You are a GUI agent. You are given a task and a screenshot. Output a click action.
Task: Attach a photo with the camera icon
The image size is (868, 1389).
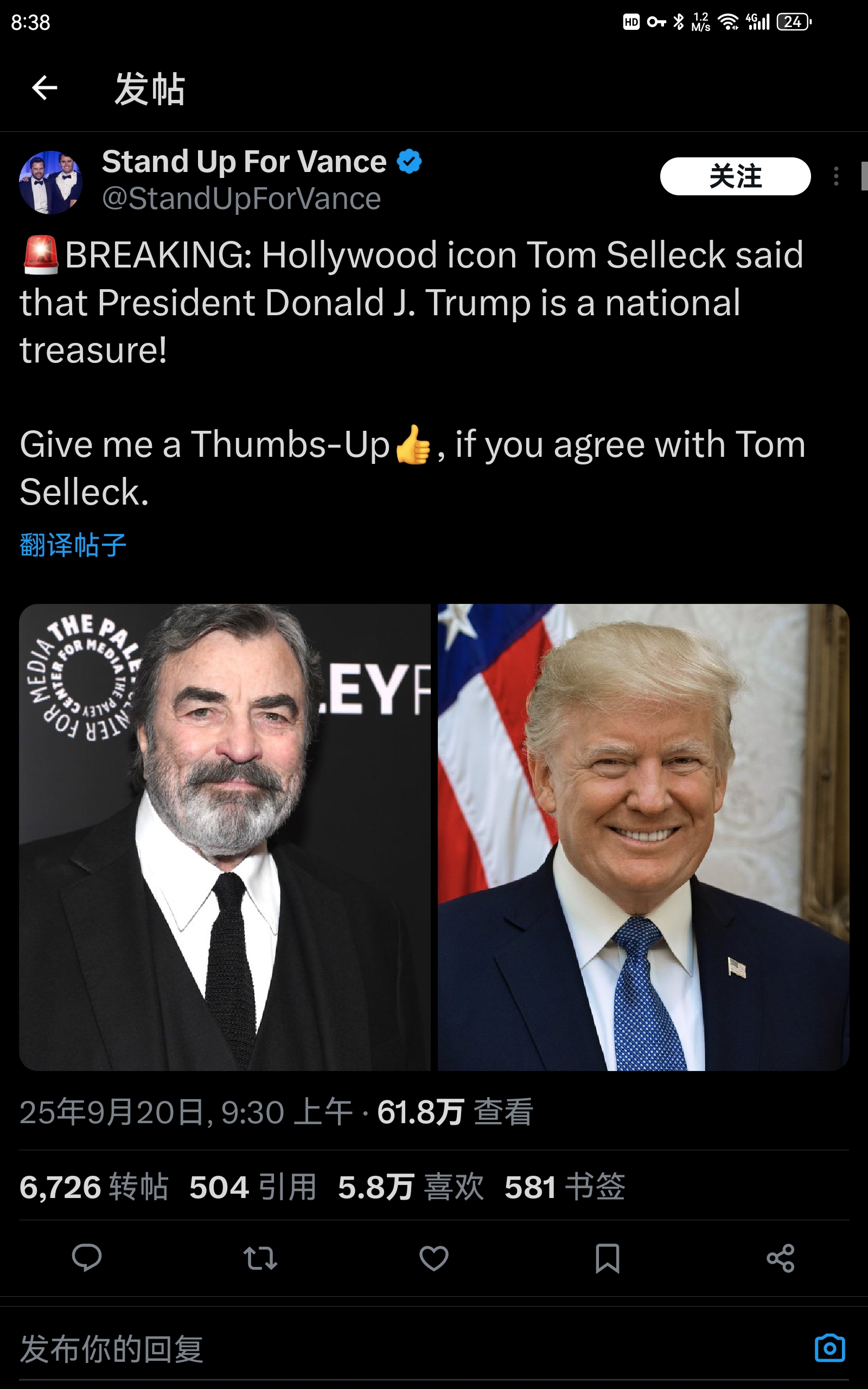829,1348
